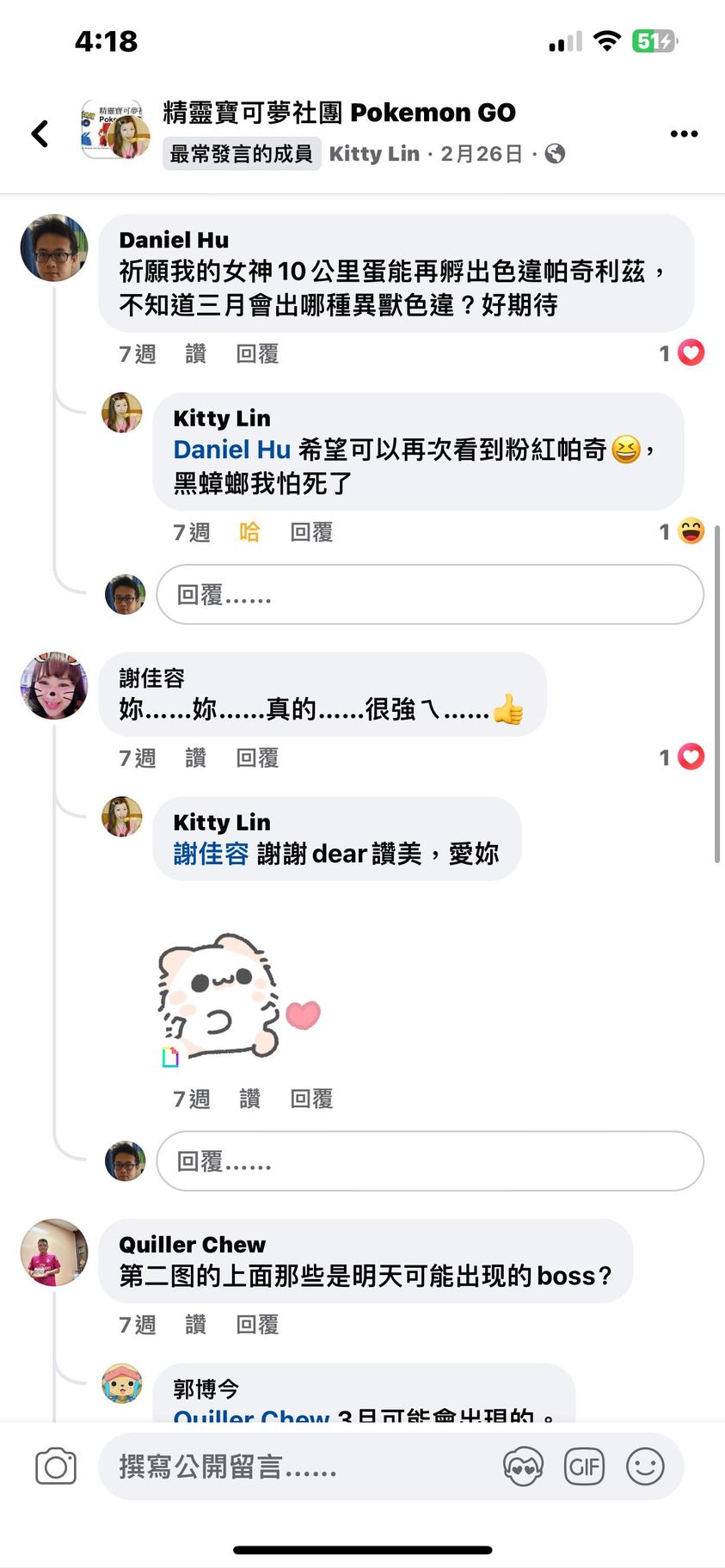725x1568 pixels.
Task: Open the emoji picker in comment box
Action: point(645,1467)
